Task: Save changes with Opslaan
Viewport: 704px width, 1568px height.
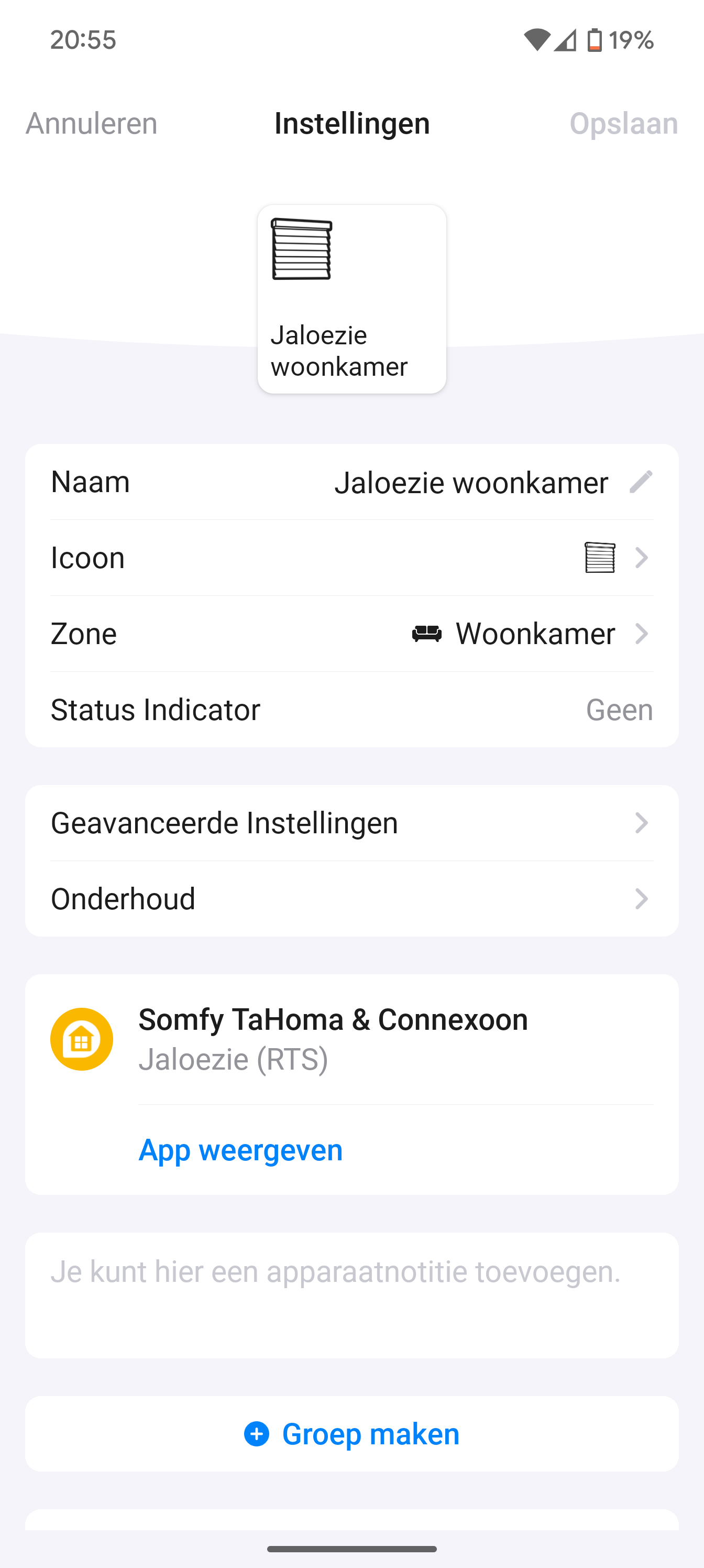Action: 623,124
